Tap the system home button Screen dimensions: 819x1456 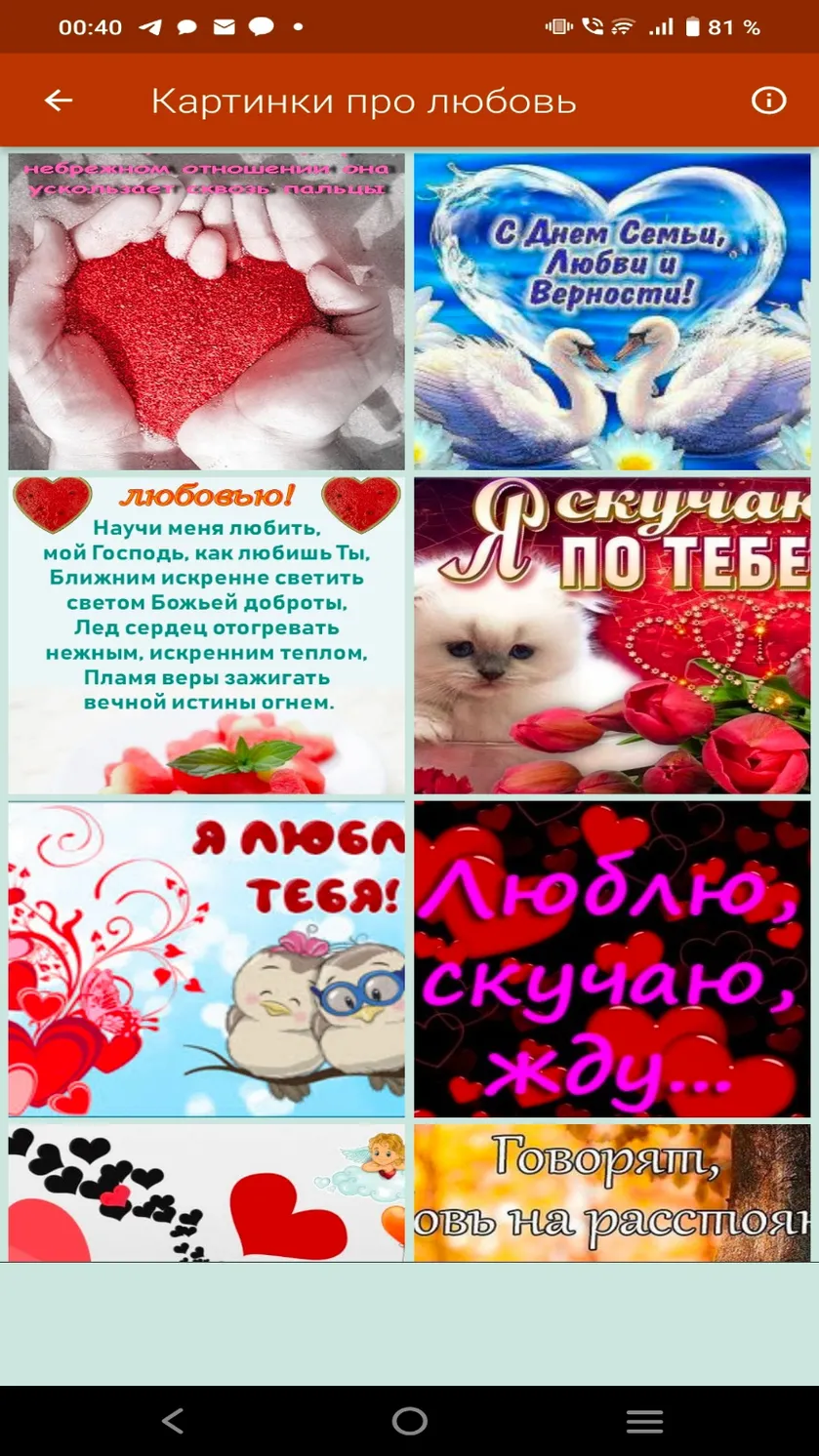410,1421
